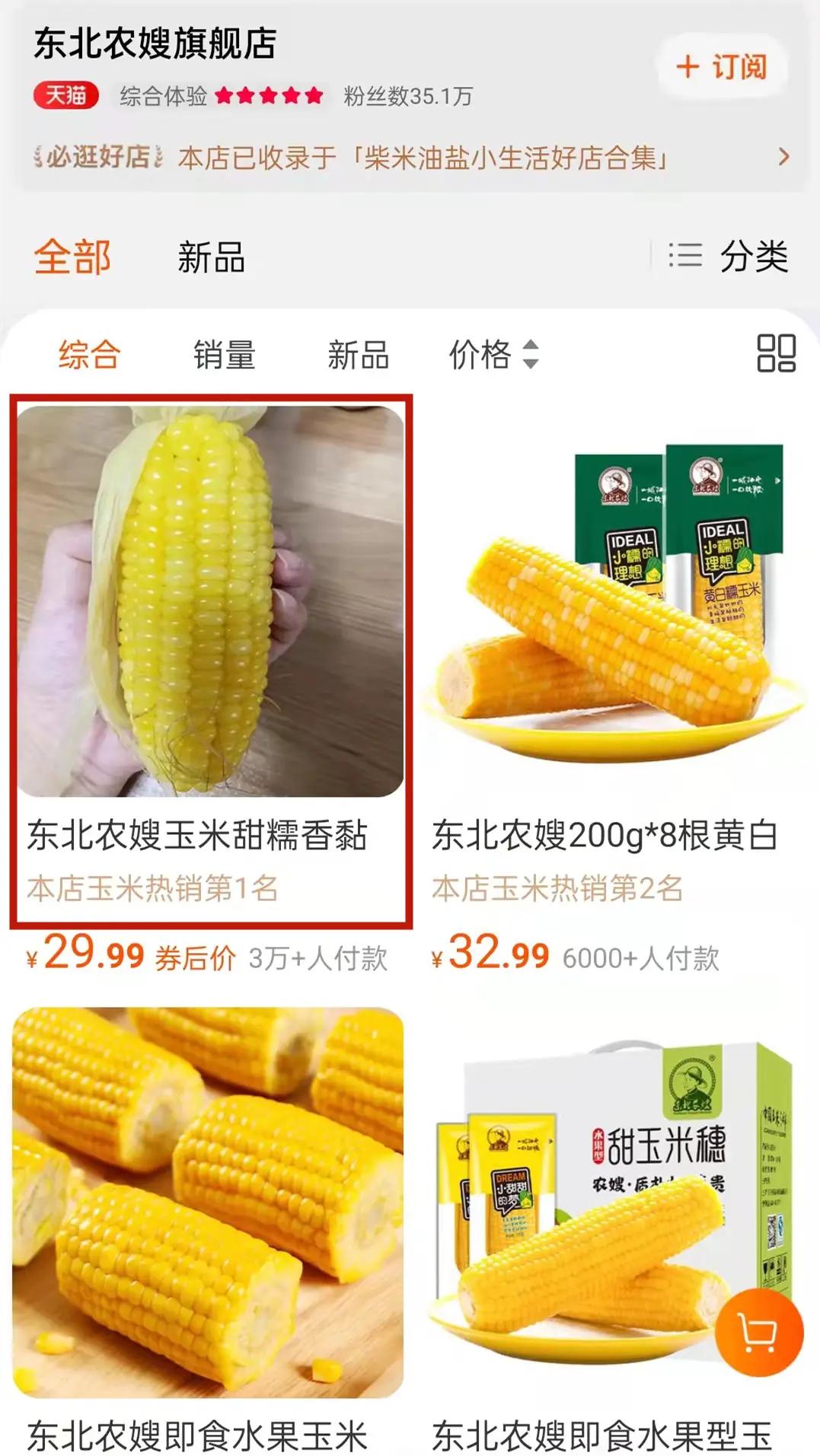
Task: Switch to the 全部 tab
Action: point(73,256)
